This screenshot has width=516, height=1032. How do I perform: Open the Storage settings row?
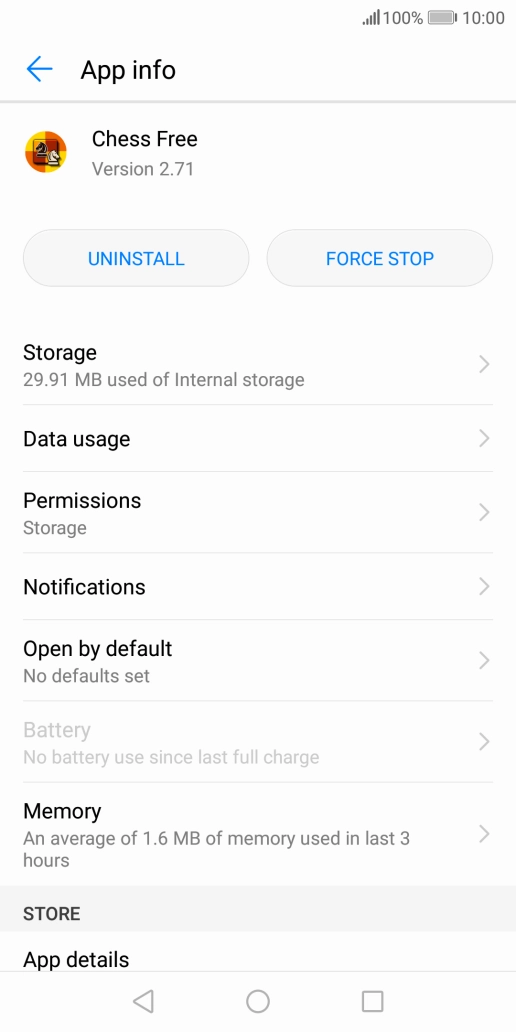pos(258,365)
